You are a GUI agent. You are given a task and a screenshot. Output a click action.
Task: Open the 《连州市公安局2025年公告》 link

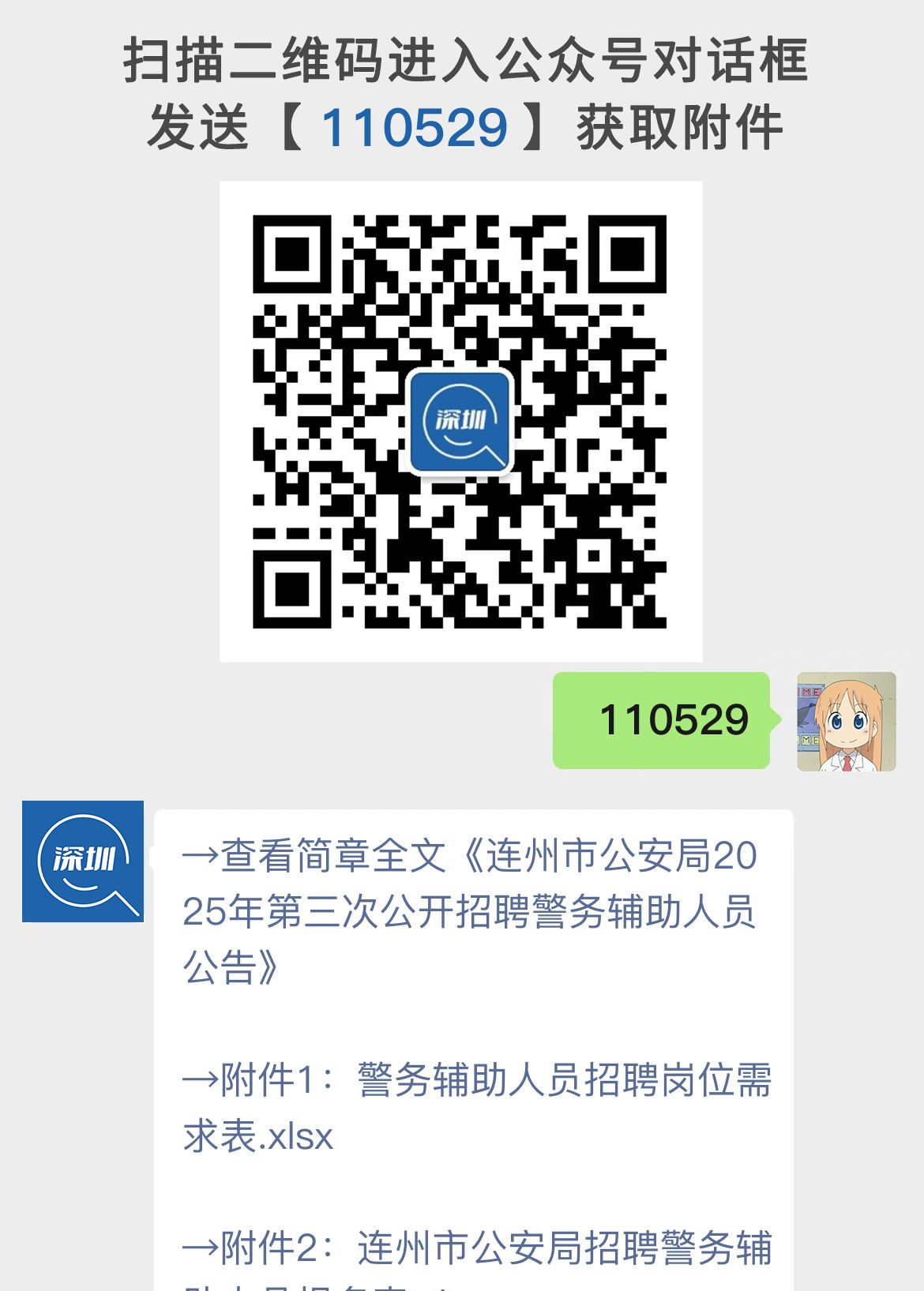(x=474, y=908)
